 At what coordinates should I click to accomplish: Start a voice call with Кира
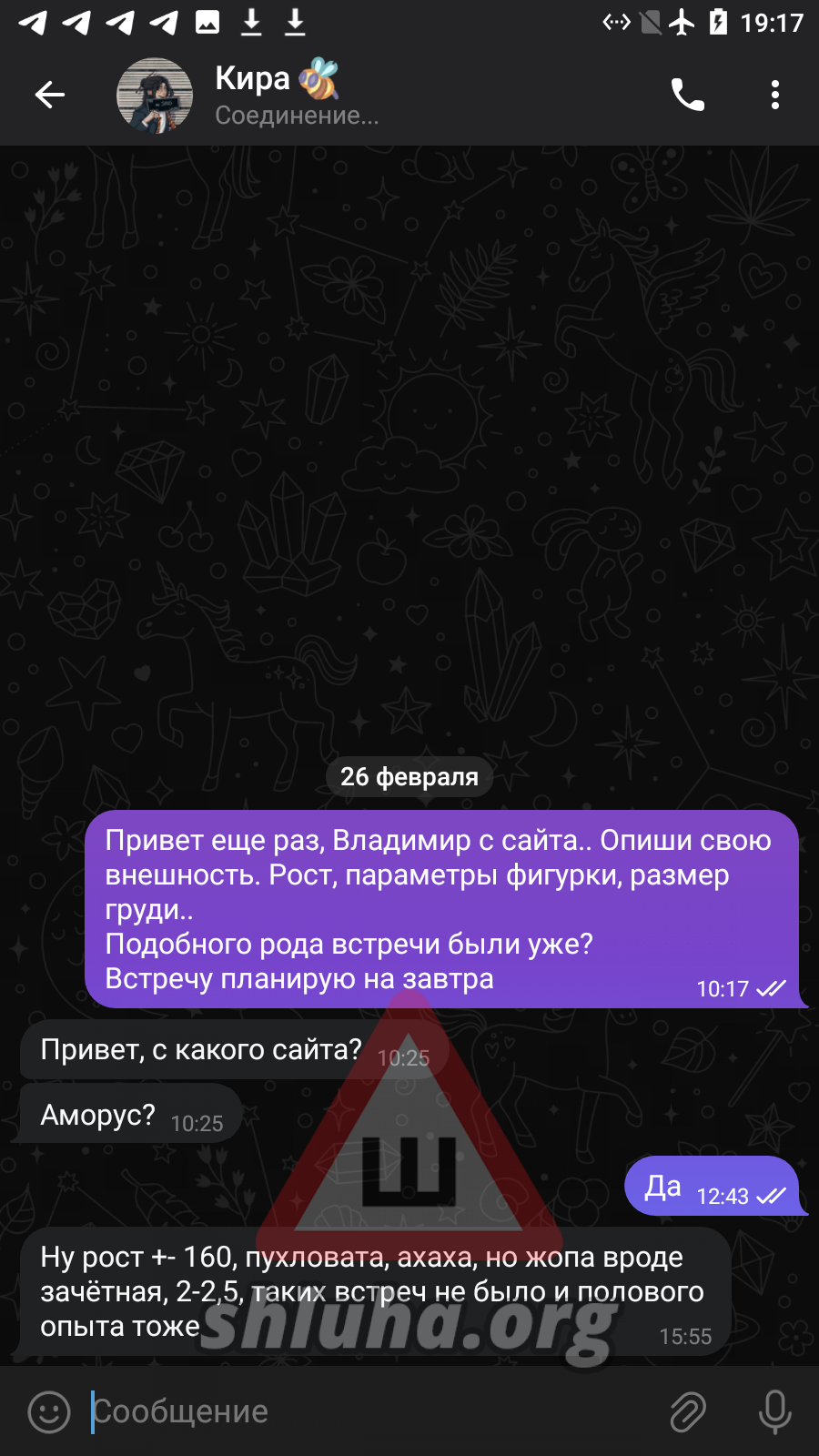pyautogui.click(x=688, y=95)
